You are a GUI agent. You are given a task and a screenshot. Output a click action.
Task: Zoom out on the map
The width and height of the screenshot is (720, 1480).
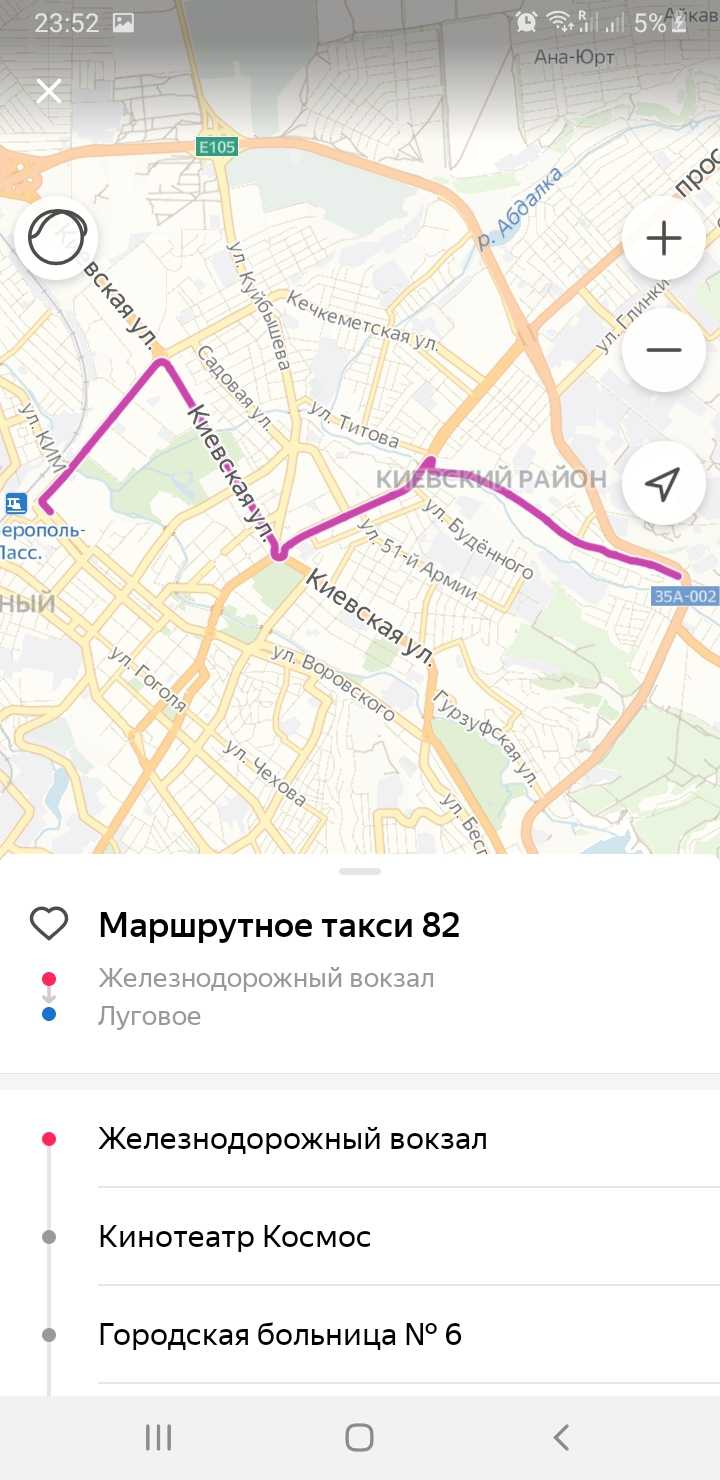pos(664,350)
